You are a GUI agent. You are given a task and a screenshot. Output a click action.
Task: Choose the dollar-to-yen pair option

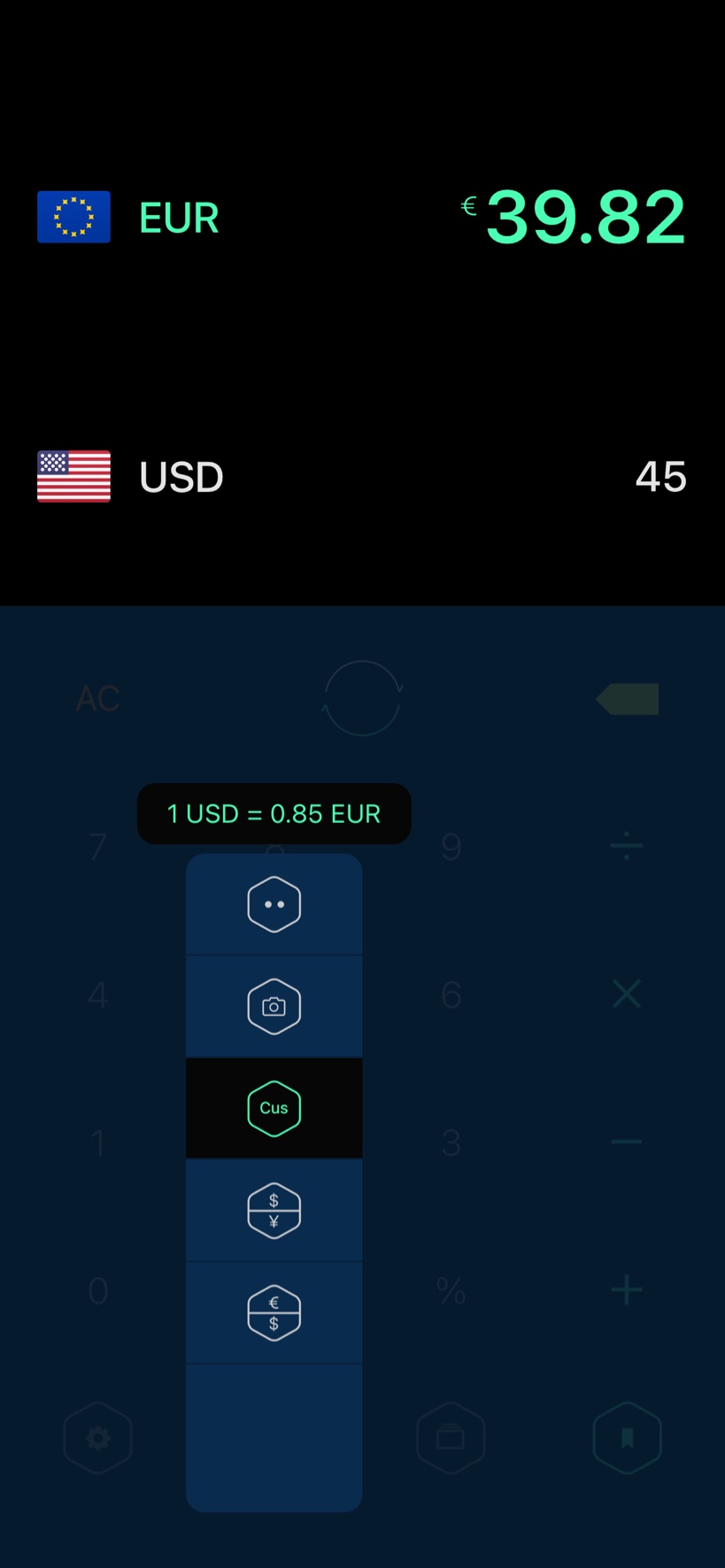coord(274,1211)
